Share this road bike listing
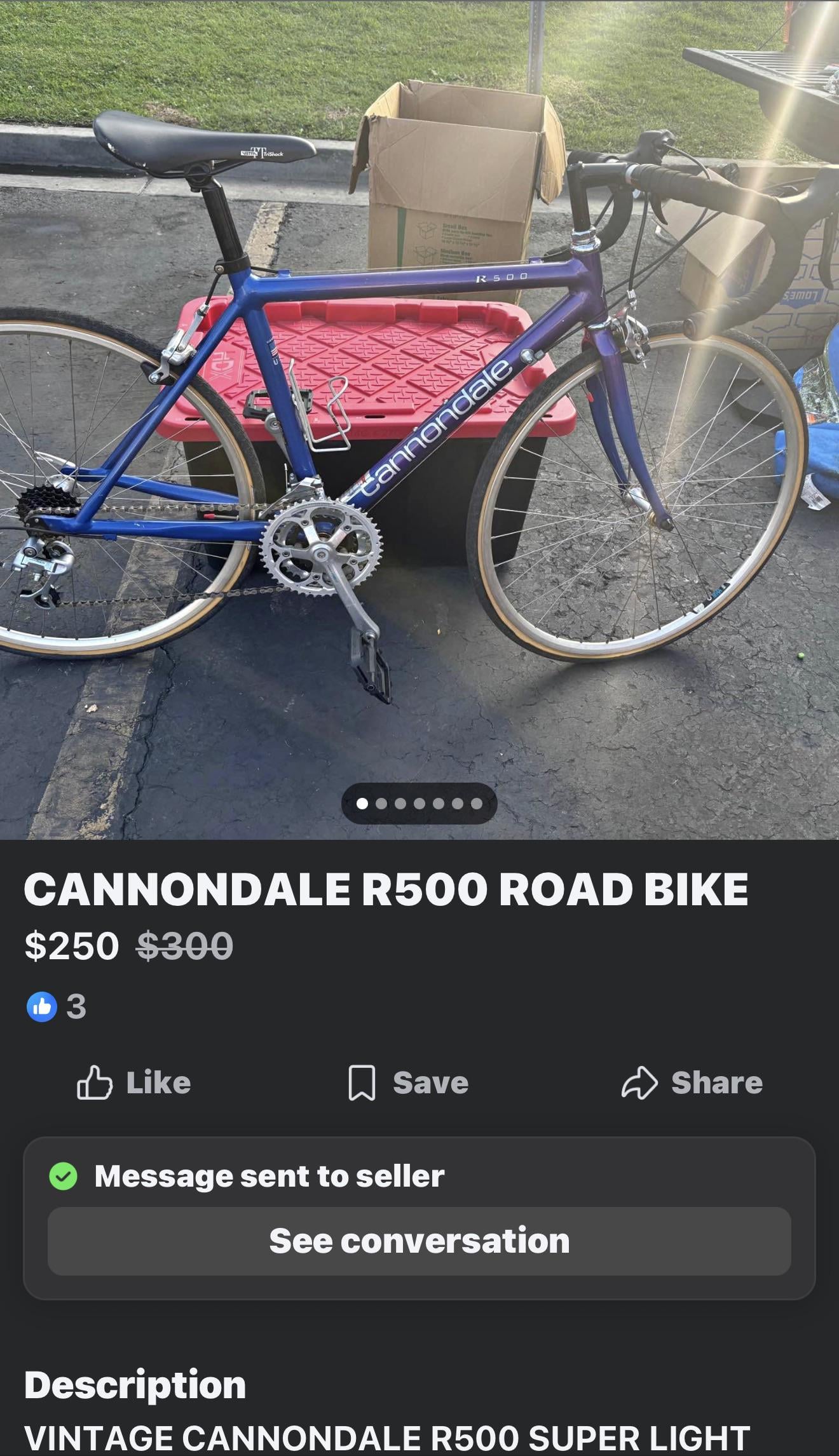839x1456 pixels. (x=692, y=1082)
